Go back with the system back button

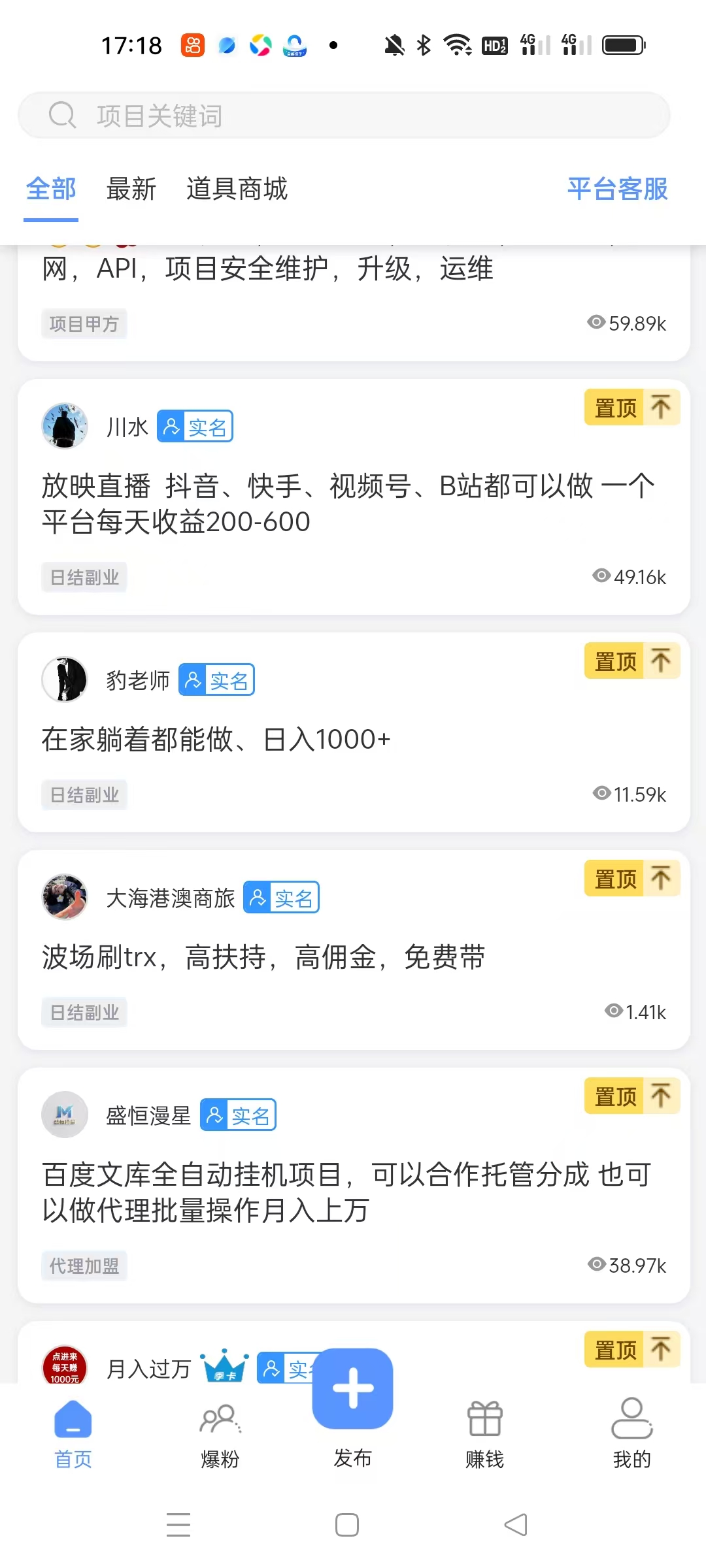coord(516,1525)
